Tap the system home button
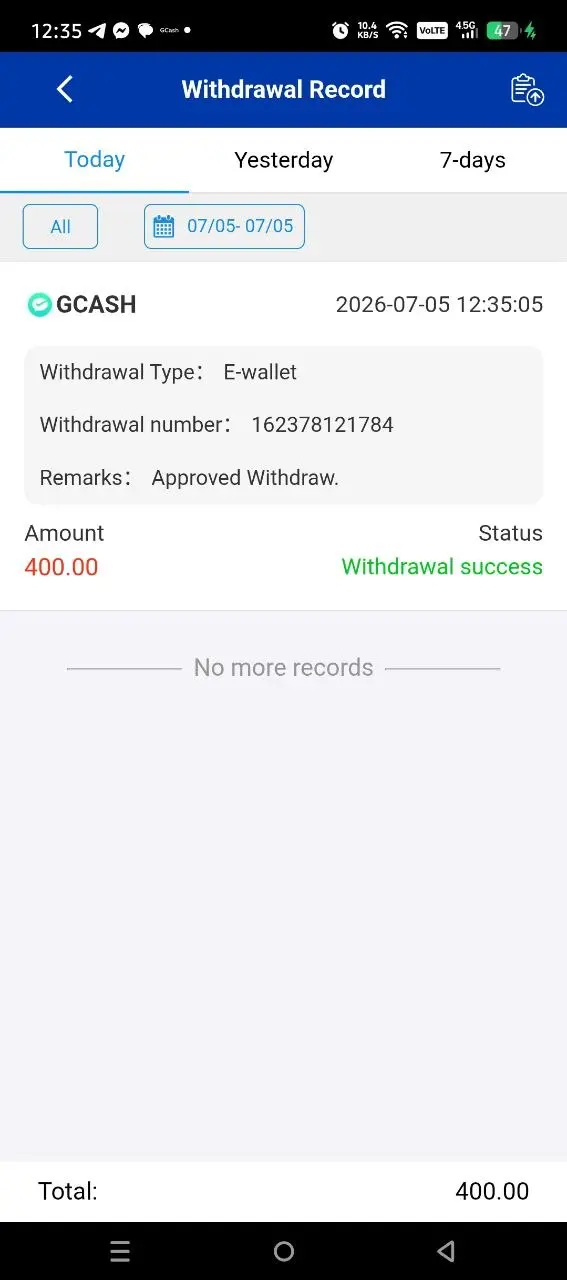The image size is (567, 1280). pyautogui.click(x=284, y=1251)
